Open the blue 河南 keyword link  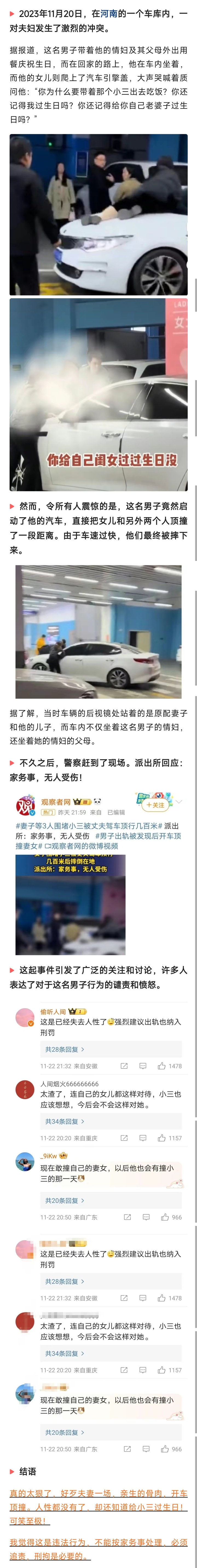(x=109, y=13)
